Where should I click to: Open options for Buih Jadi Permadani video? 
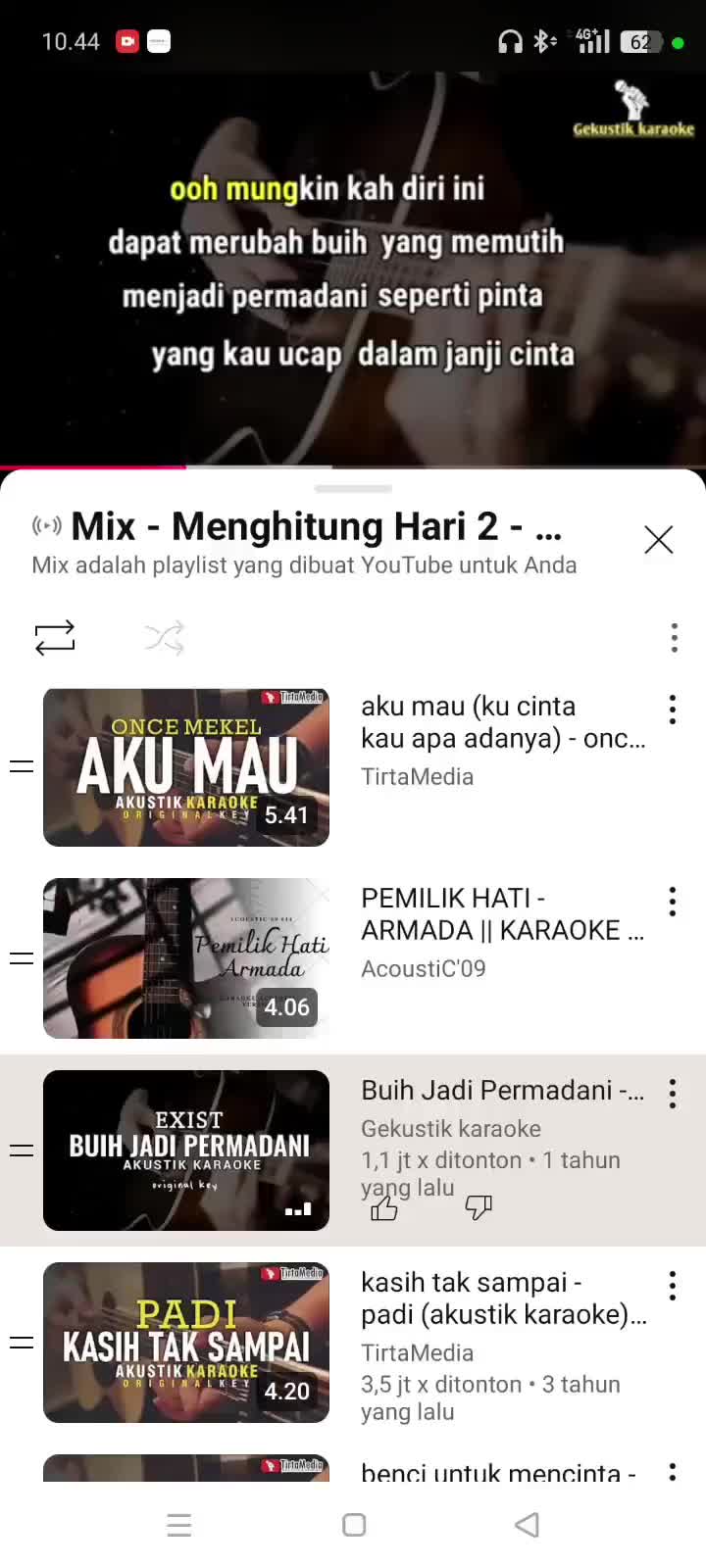673,1094
